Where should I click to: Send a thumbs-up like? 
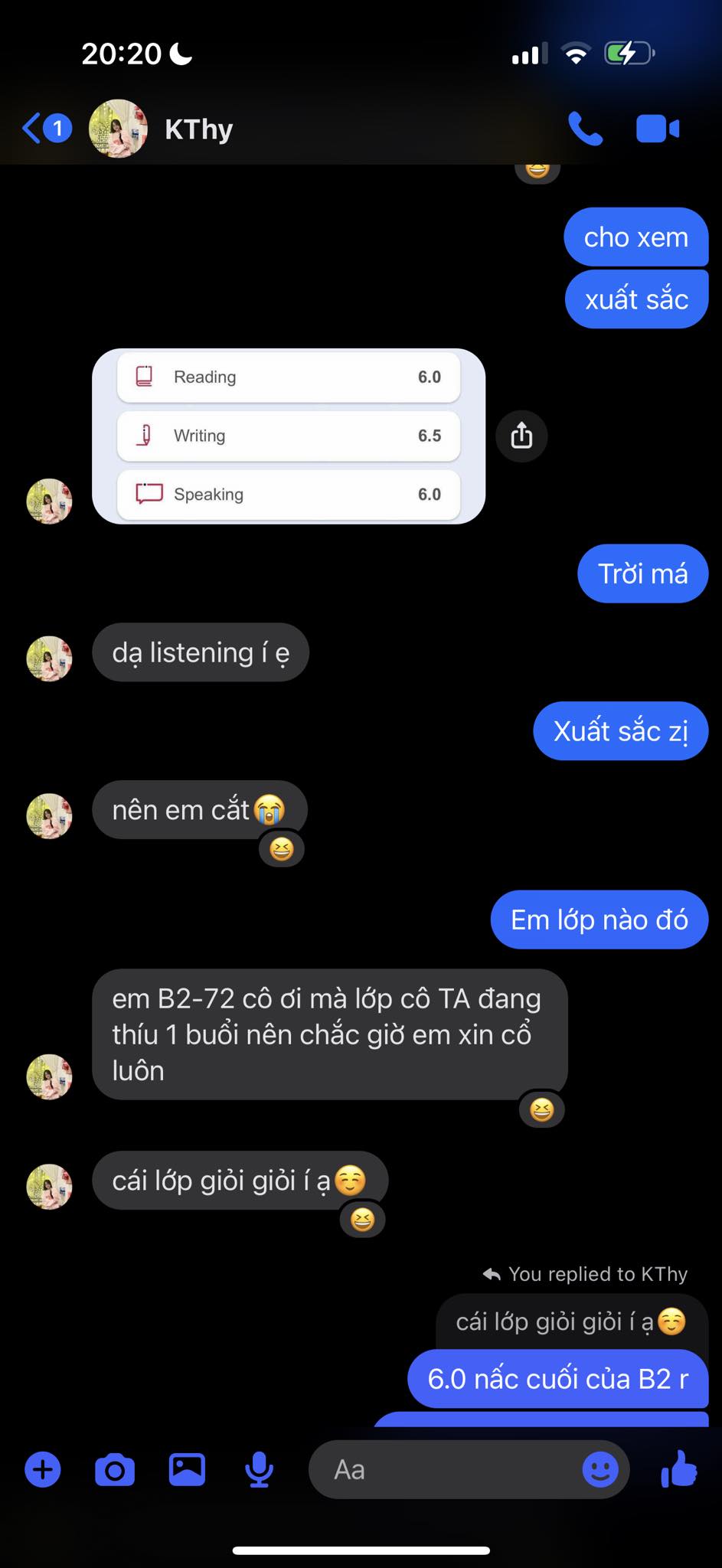coord(678,1469)
